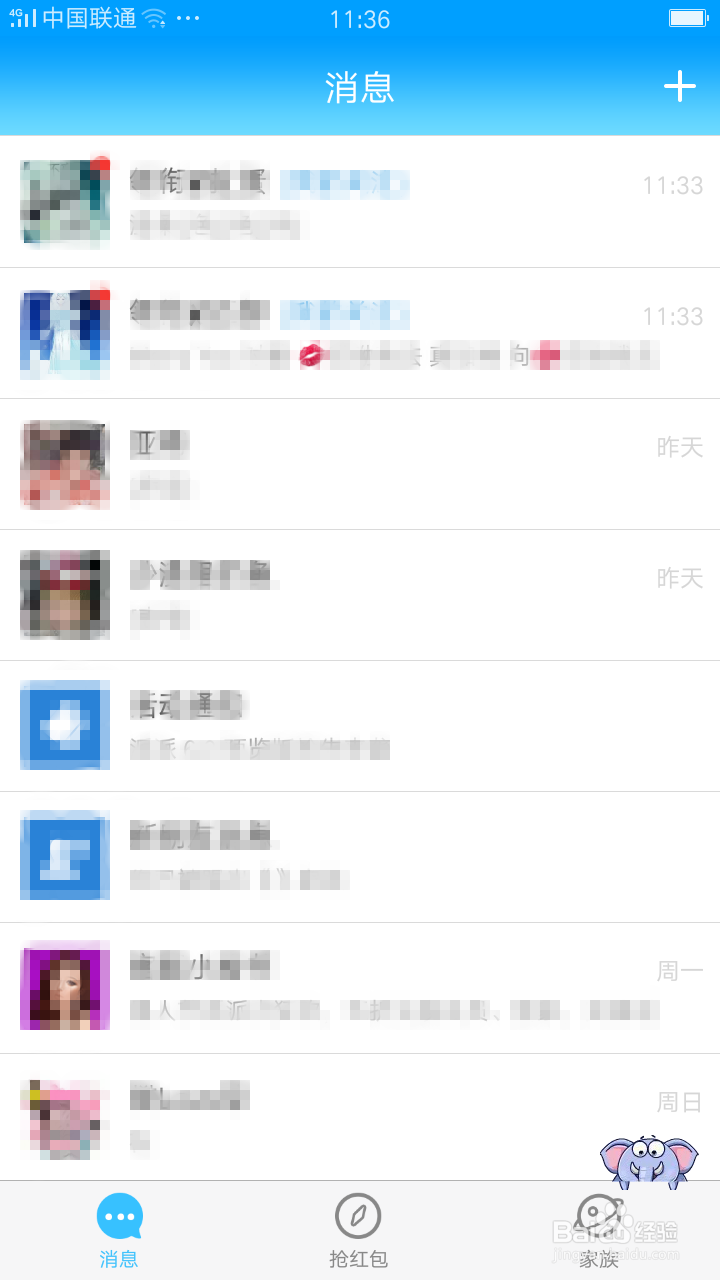Select the 消息 messages icon at bottom

[x=120, y=1216]
